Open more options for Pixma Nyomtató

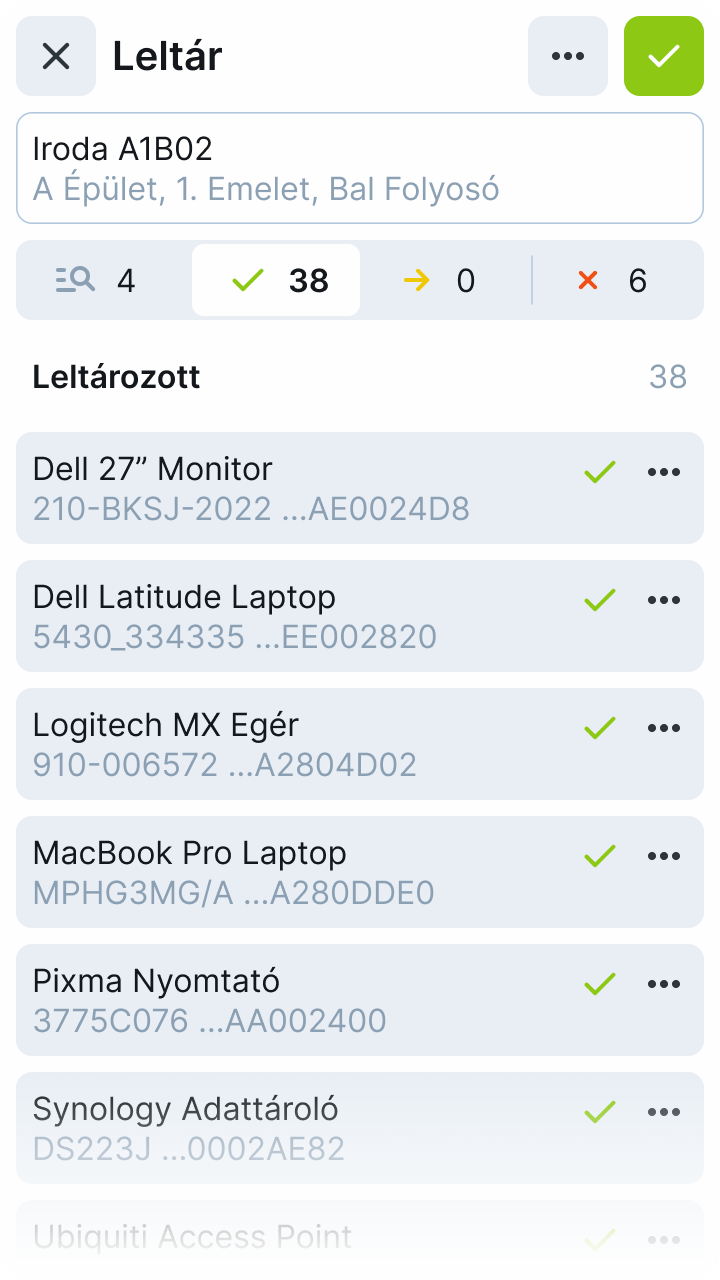click(664, 984)
